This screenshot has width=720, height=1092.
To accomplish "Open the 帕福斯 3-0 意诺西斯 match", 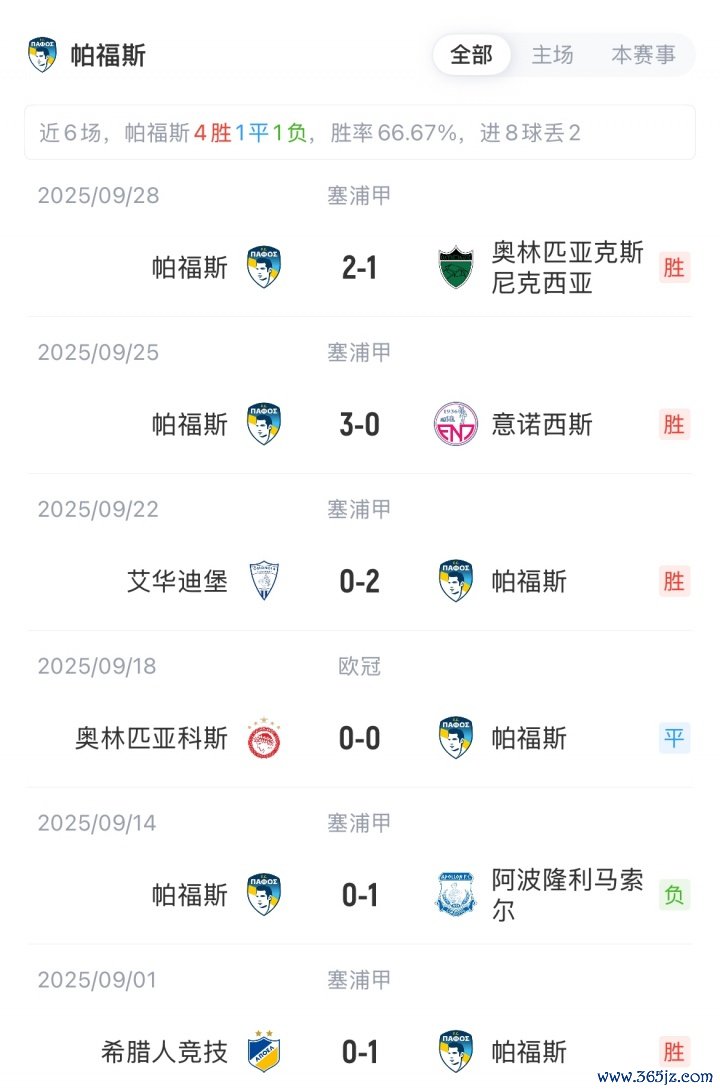I will click(359, 425).
